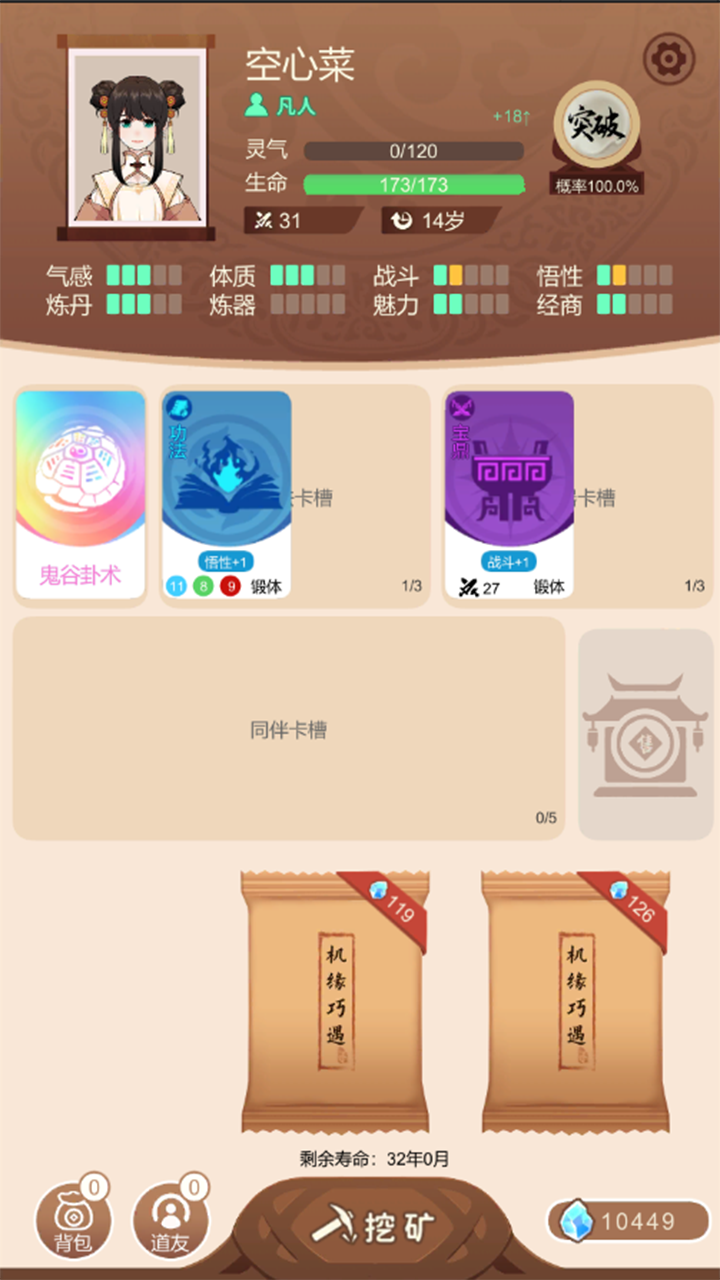Buy the 机缘巧遇 pack costing 126

pyautogui.click(x=575, y=1002)
